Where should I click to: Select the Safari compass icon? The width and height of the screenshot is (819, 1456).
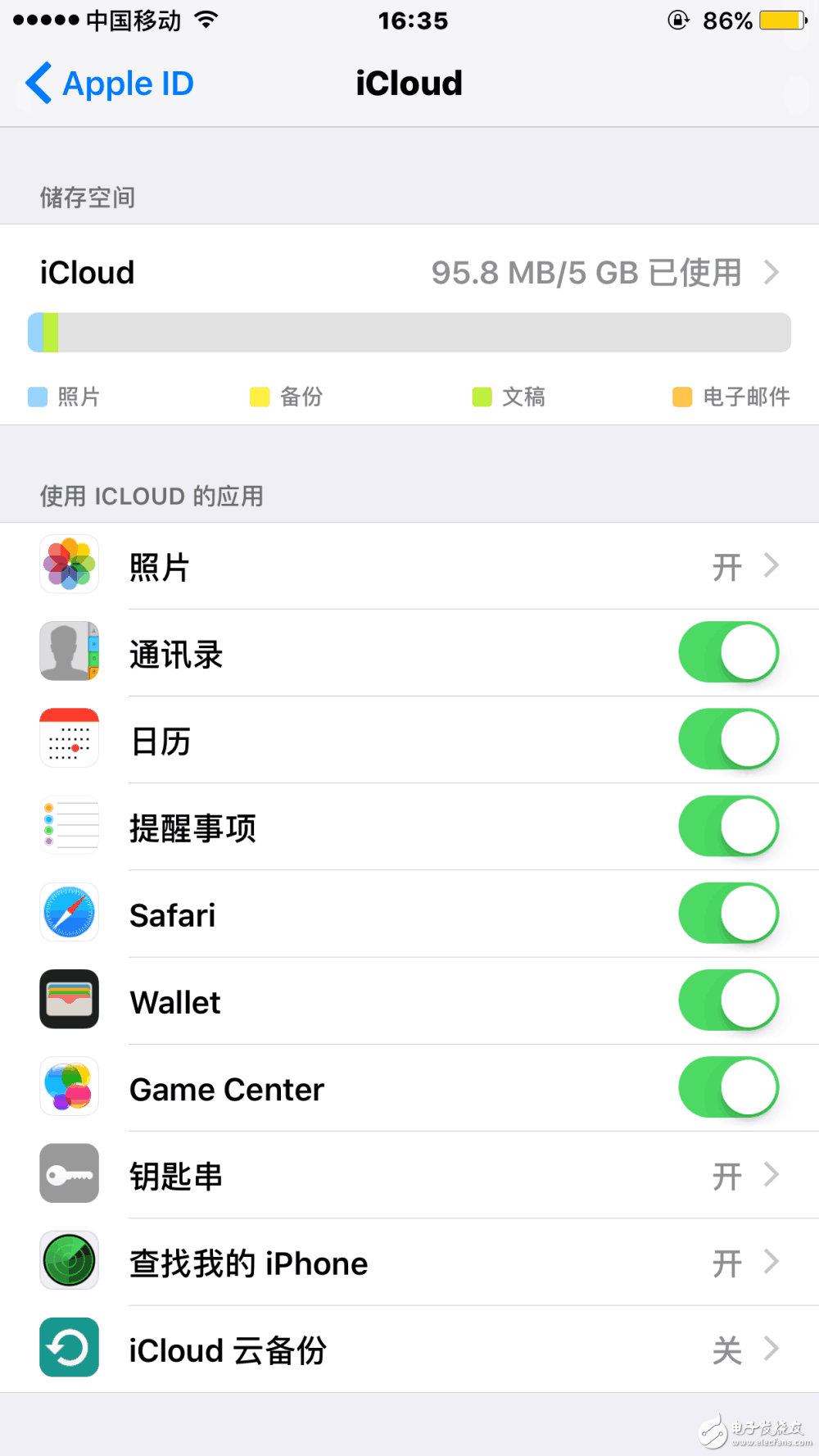[x=69, y=912]
